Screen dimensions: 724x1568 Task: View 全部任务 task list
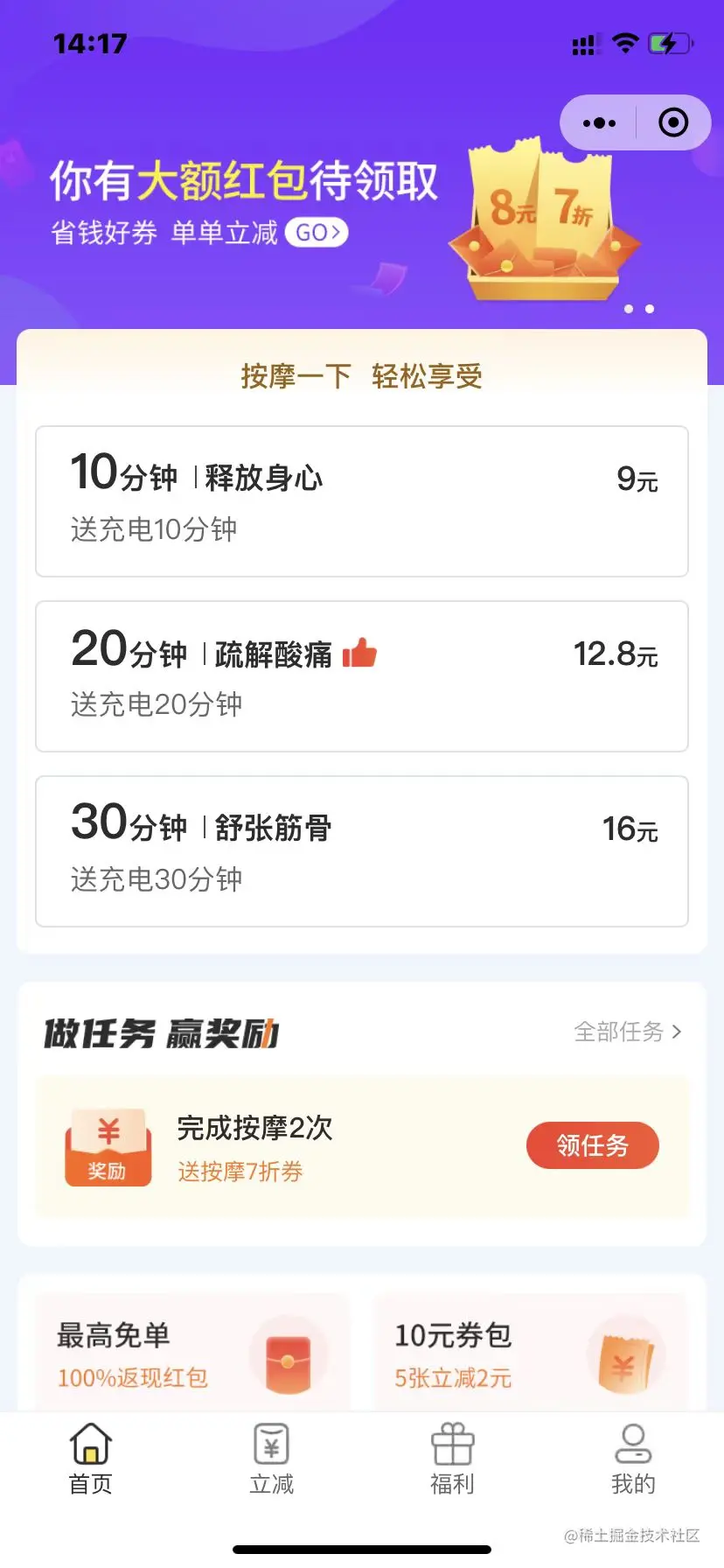click(627, 1032)
